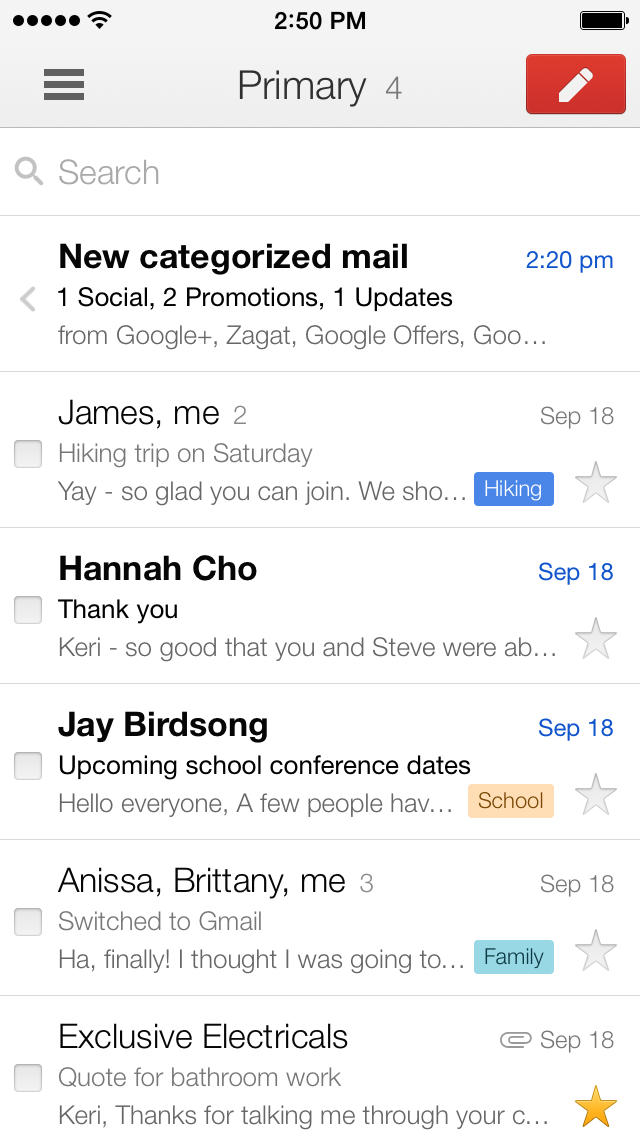
Task: Star Hannah Cho's Thank you message
Action: 596,639
